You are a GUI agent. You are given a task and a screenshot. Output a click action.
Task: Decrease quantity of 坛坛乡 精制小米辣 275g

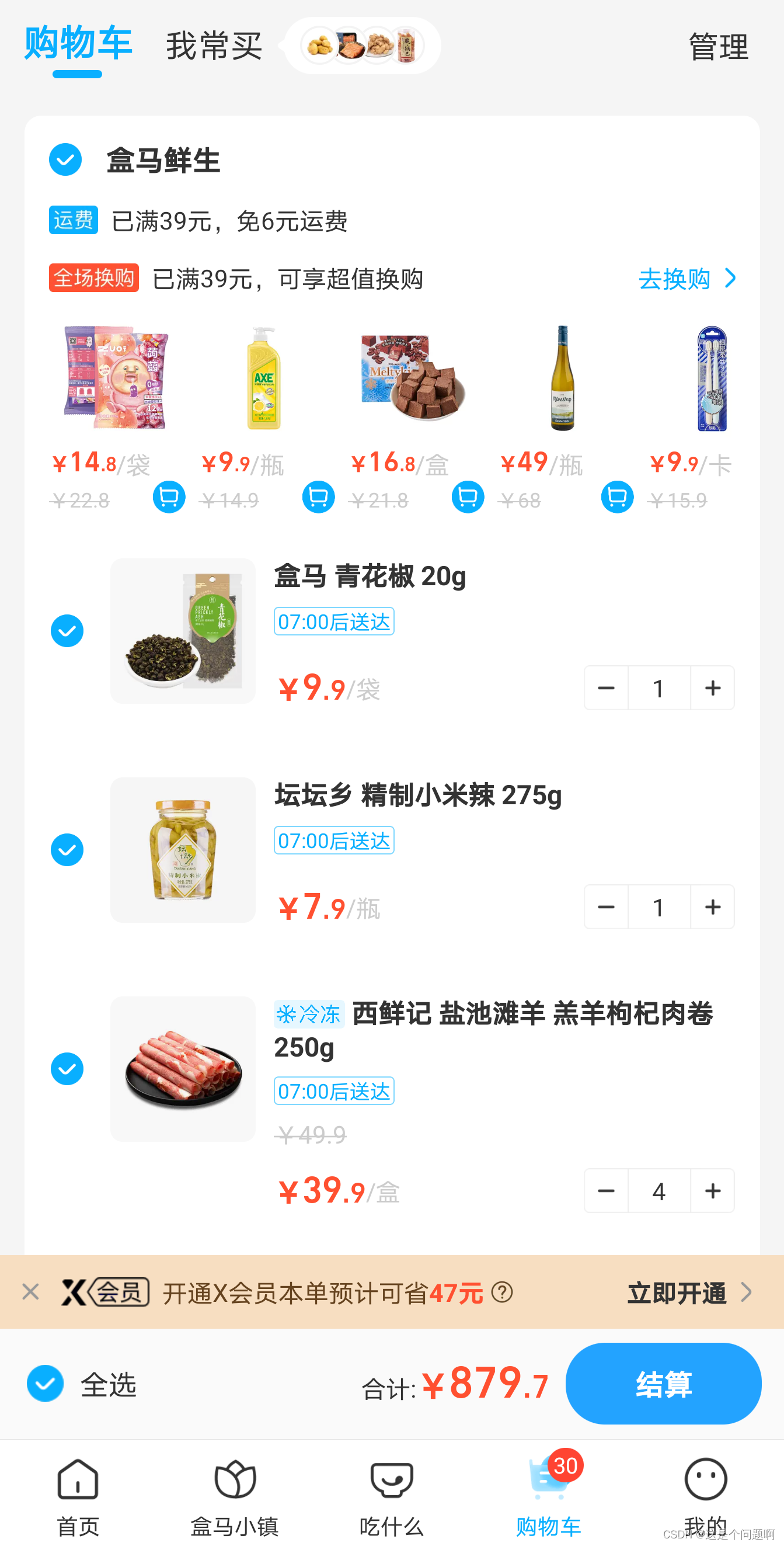606,907
